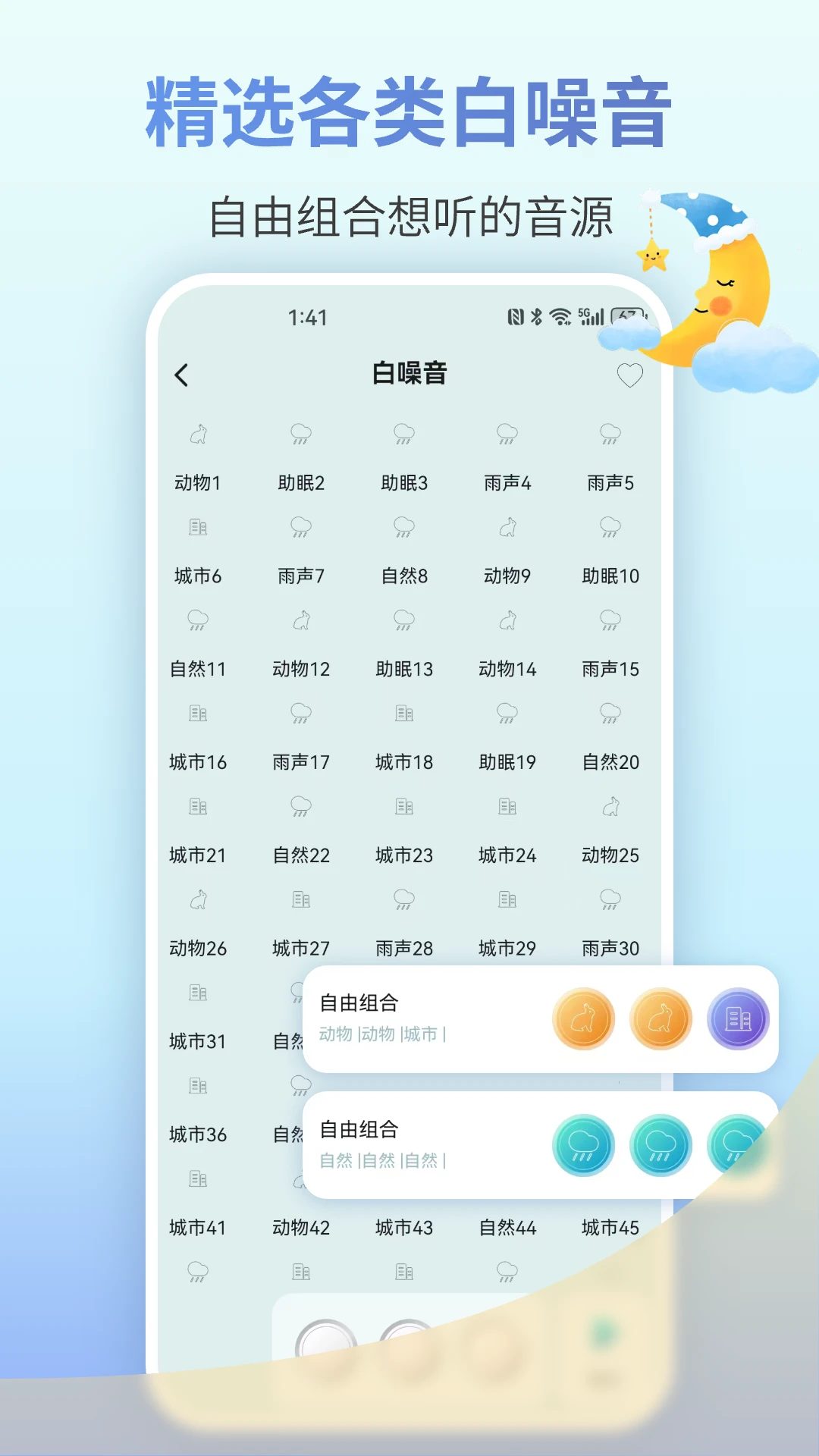The width and height of the screenshot is (819, 1456).
Task: Click the building icon above 城市16
Action: tap(199, 713)
